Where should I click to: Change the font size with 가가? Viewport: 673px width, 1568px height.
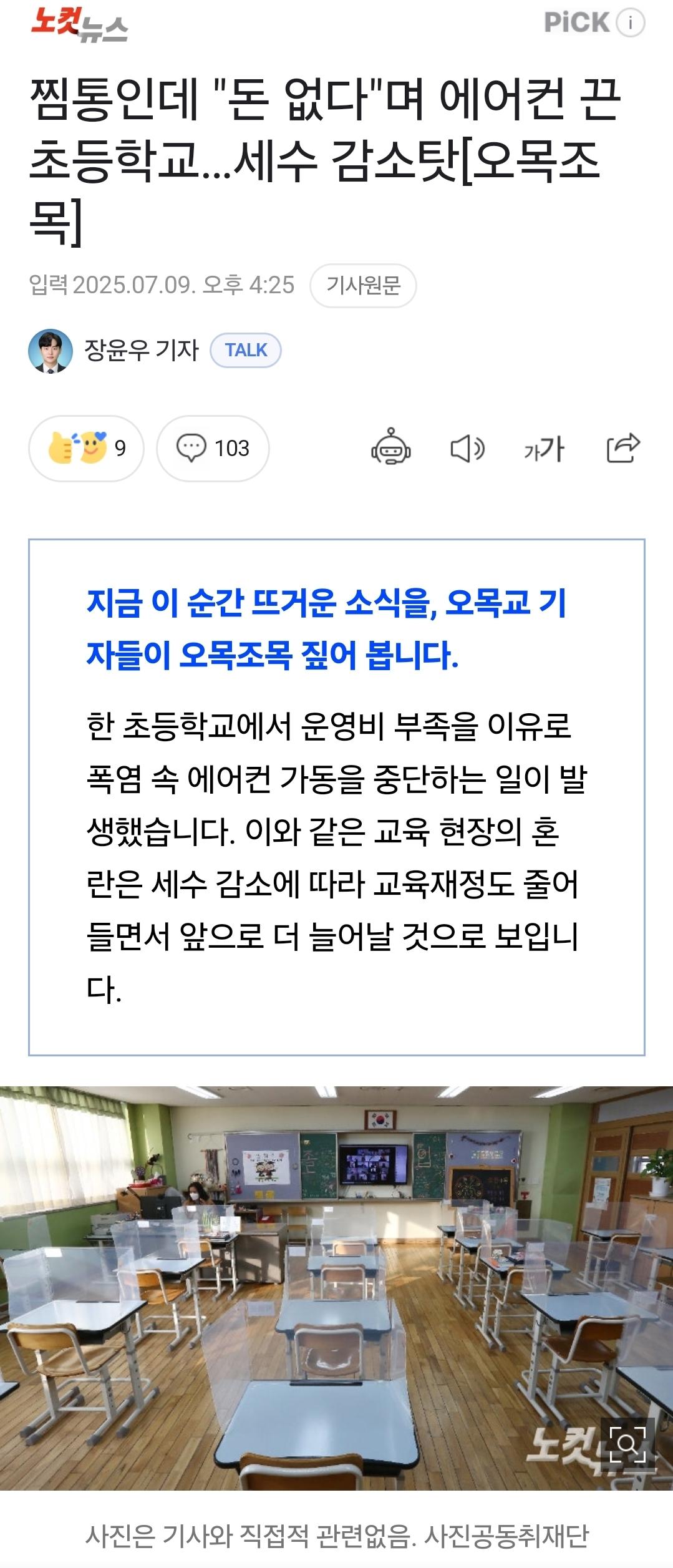click(544, 449)
